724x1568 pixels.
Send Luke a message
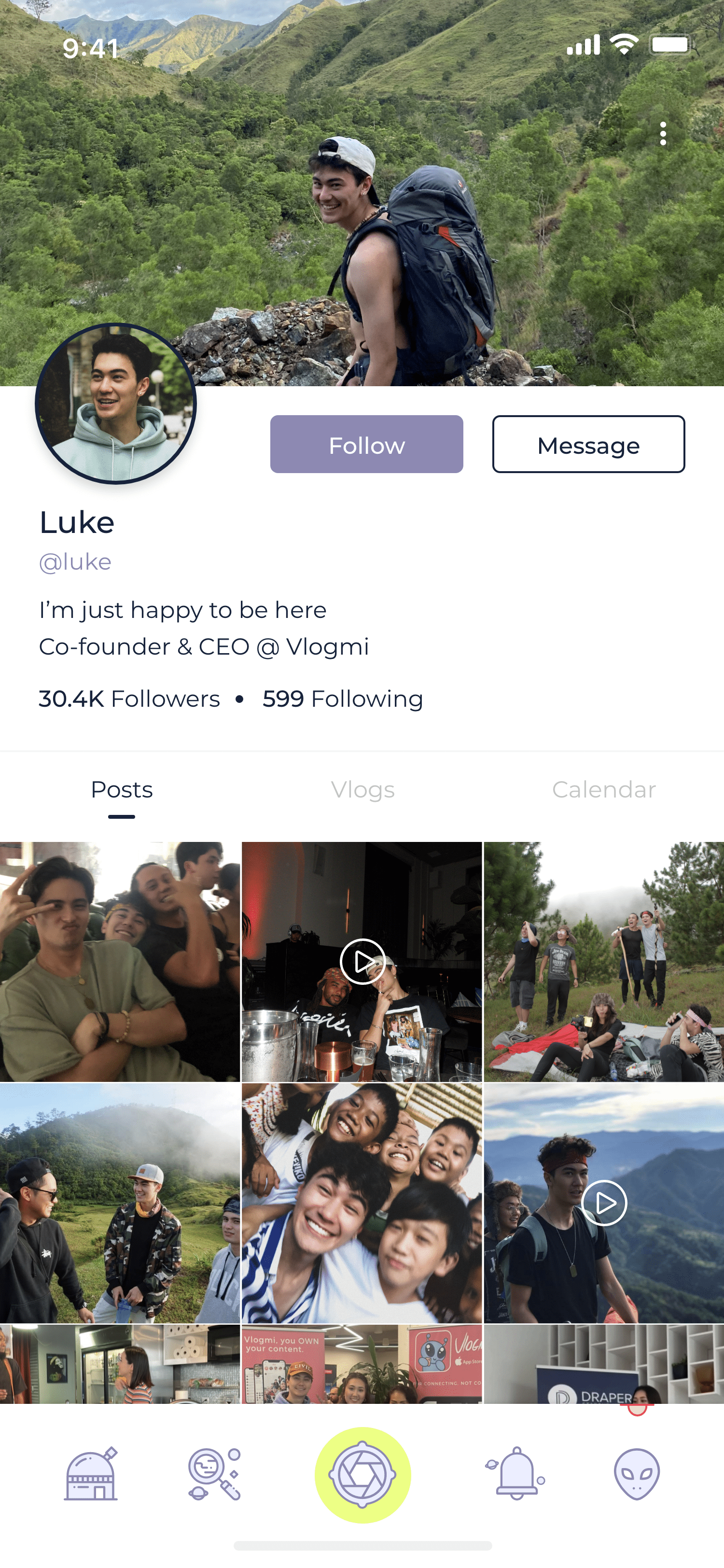(588, 444)
